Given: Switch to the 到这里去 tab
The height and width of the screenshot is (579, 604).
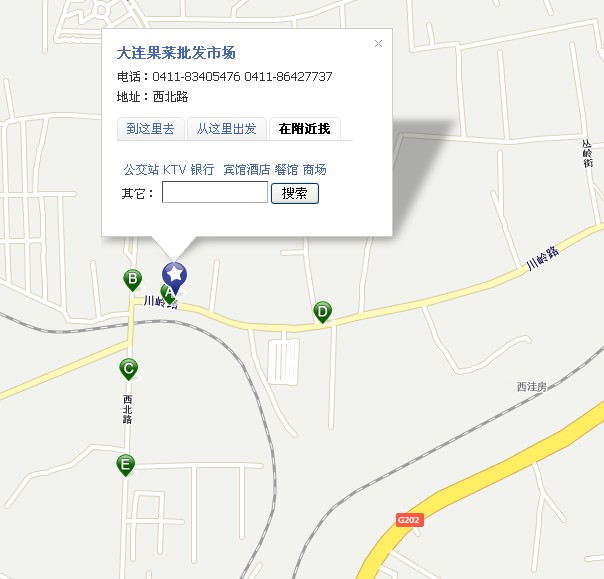Looking at the screenshot, I should point(150,129).
